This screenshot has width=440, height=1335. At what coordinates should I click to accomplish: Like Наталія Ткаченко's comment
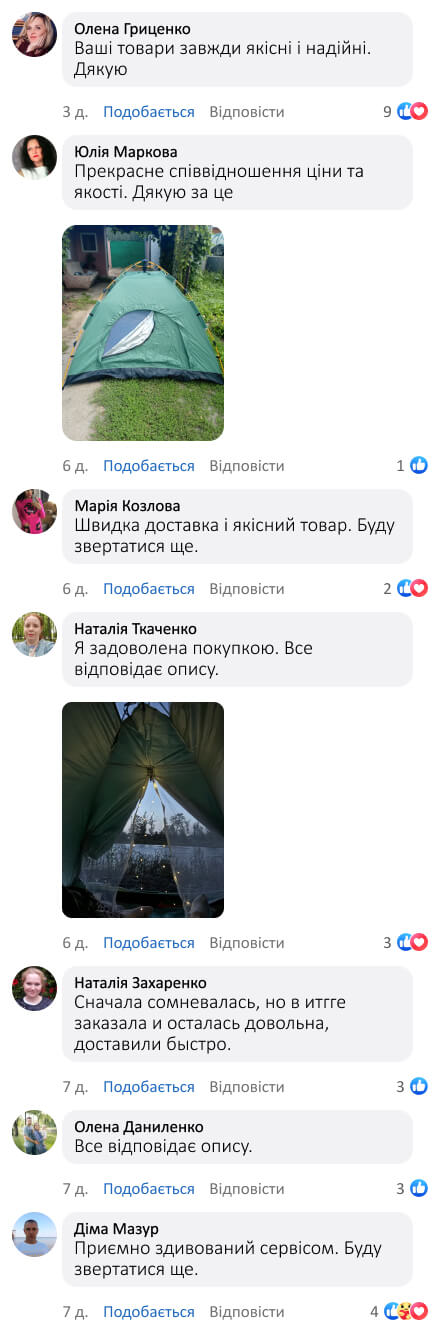148,943
